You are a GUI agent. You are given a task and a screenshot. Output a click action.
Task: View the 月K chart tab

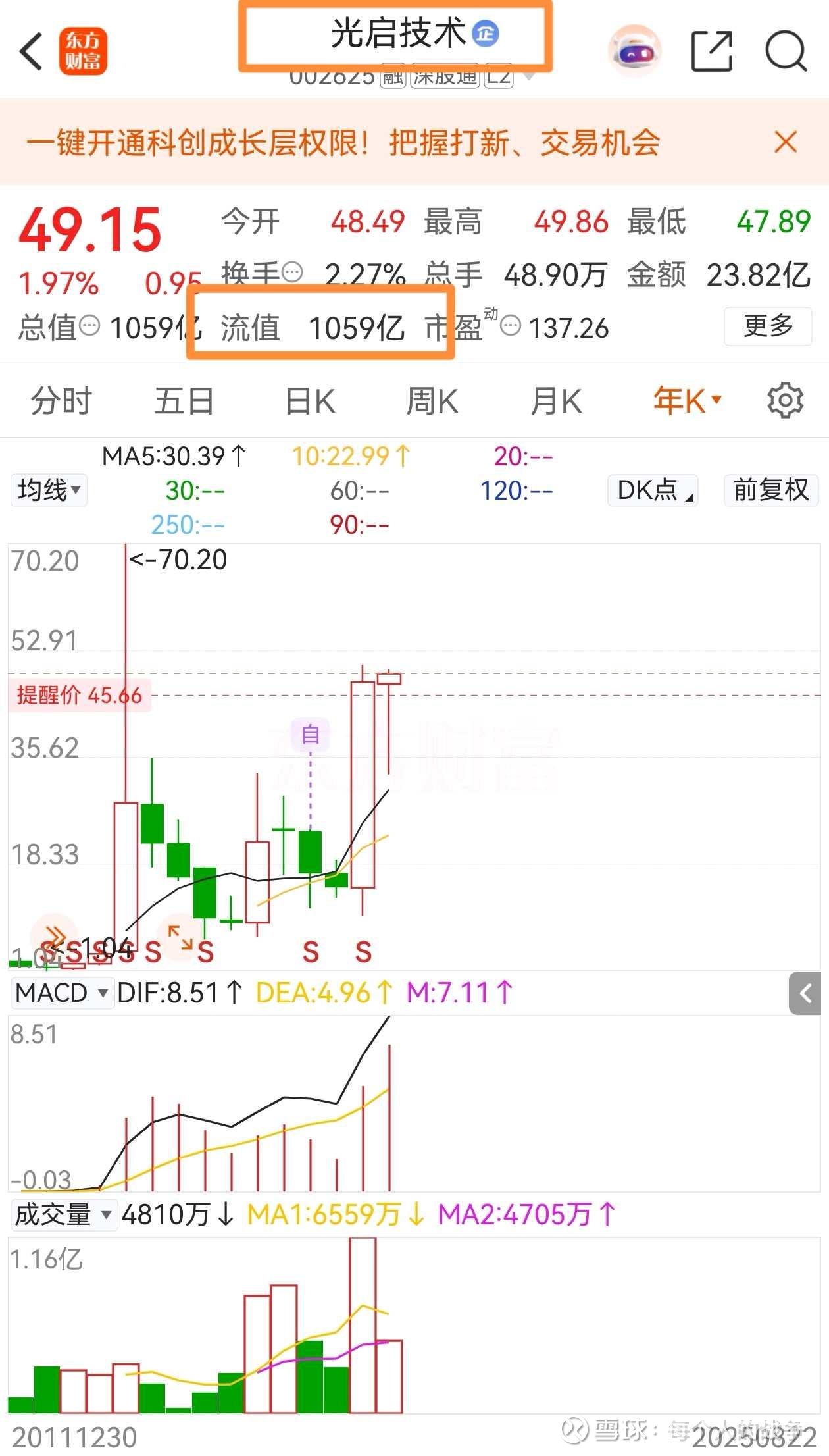point(556,401)
